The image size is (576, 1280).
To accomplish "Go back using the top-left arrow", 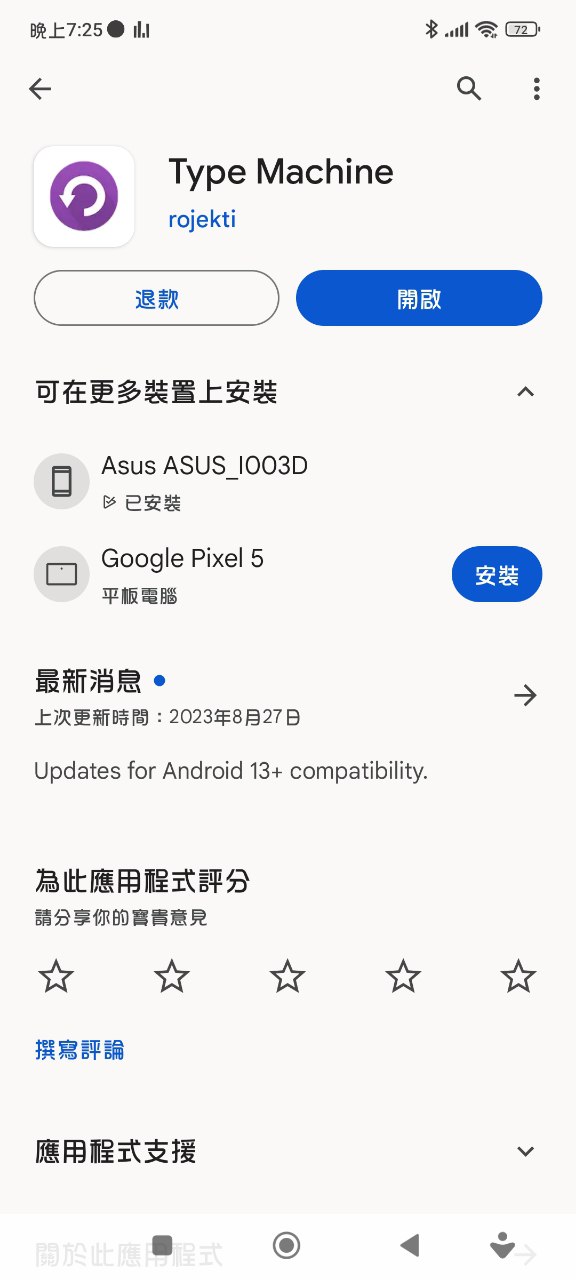I will (x=40, y=89).
